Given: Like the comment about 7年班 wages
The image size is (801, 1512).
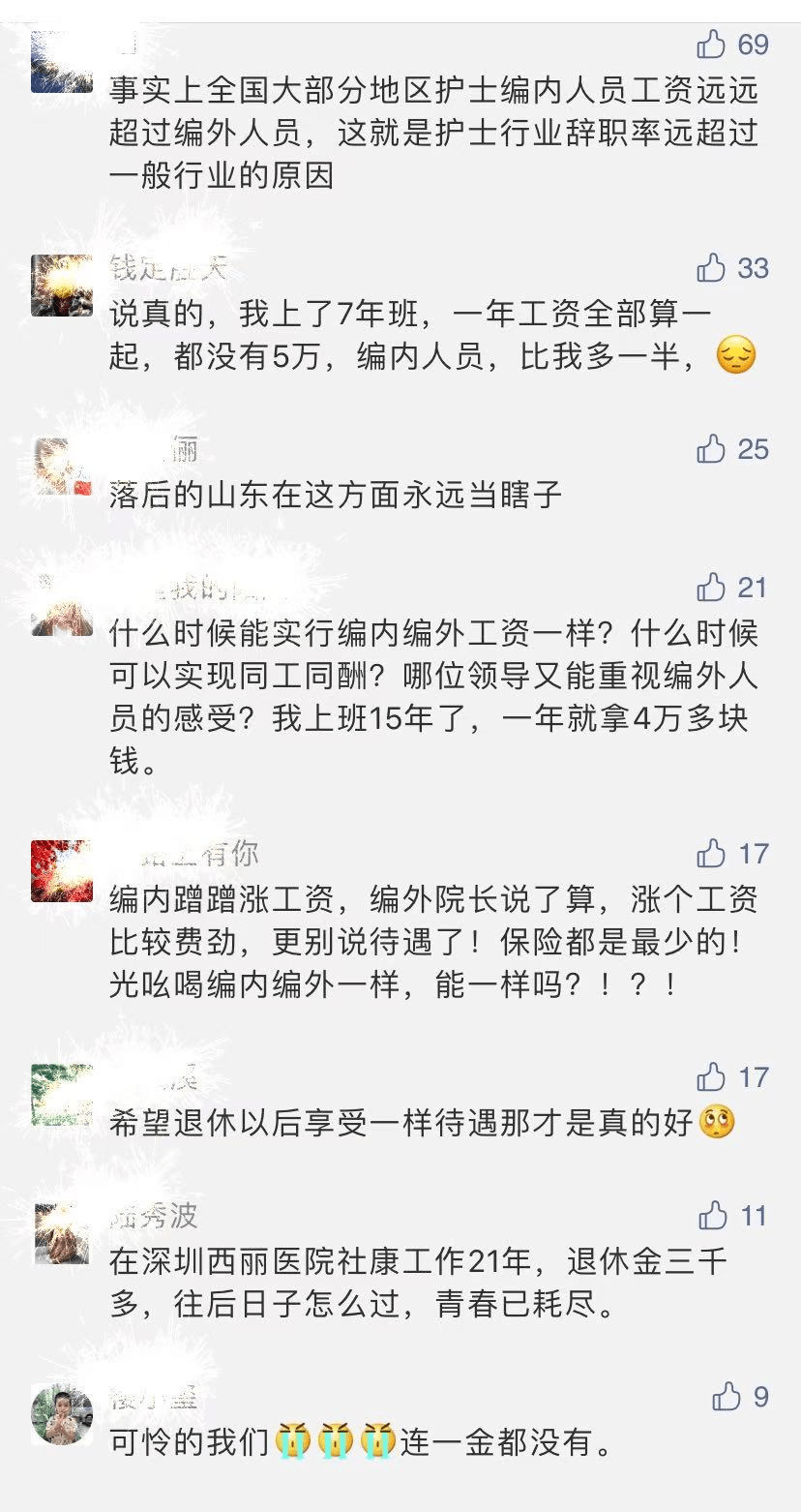Looking at the screenshot, I should [712, 267].
